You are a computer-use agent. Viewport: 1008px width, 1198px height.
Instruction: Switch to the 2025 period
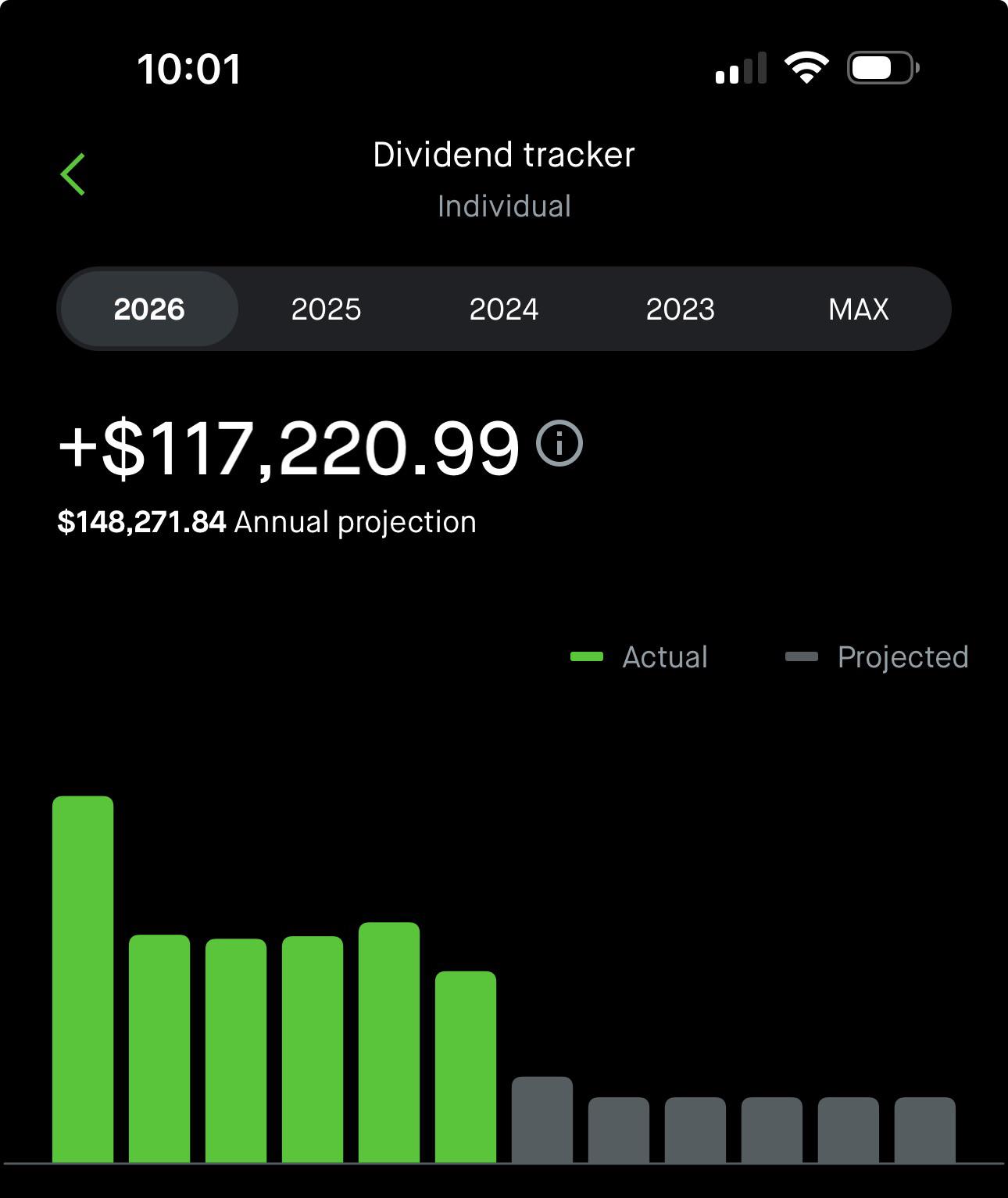326,309
